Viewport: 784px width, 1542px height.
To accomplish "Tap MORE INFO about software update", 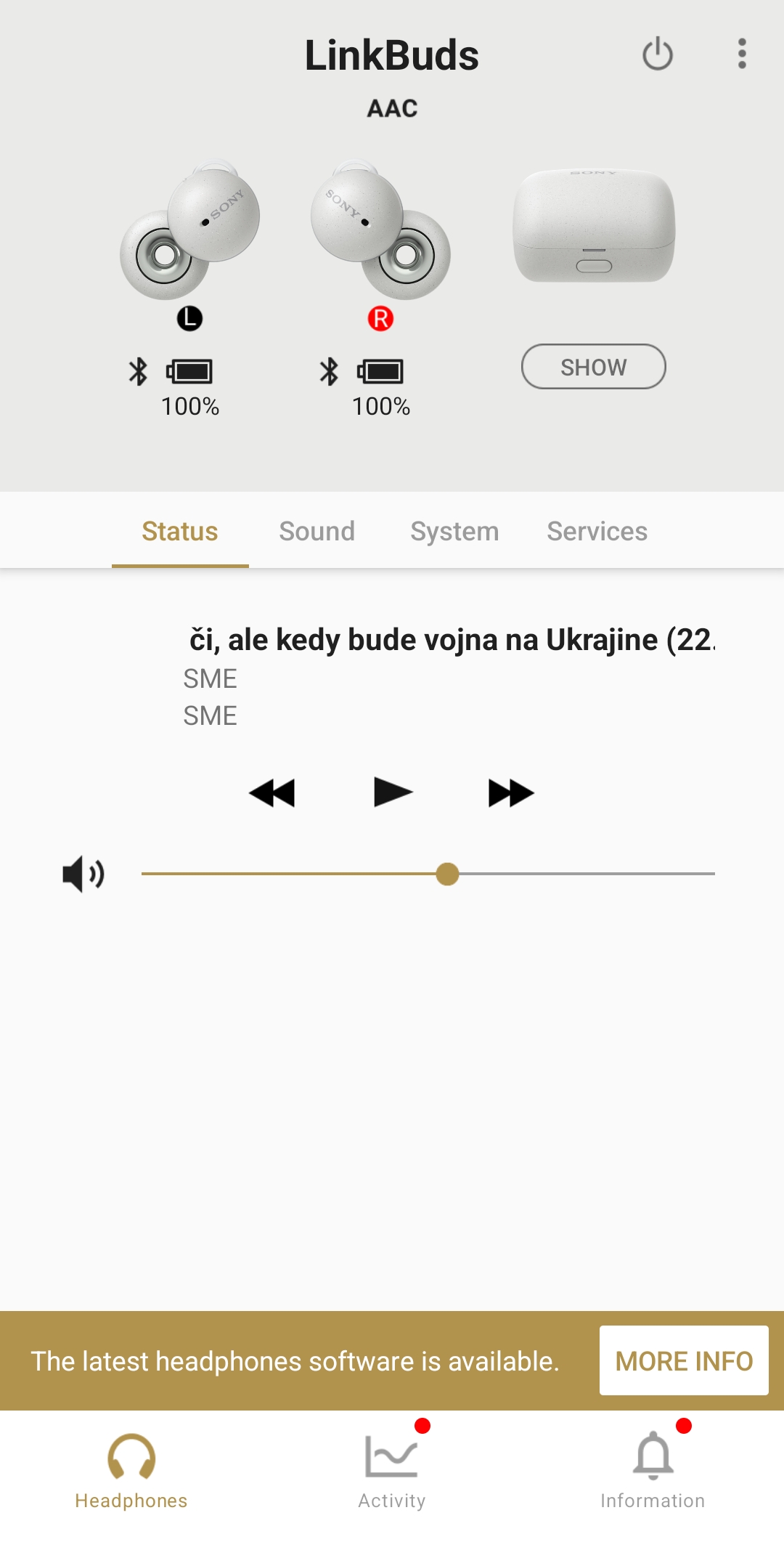I will (x=684, y=1360).
